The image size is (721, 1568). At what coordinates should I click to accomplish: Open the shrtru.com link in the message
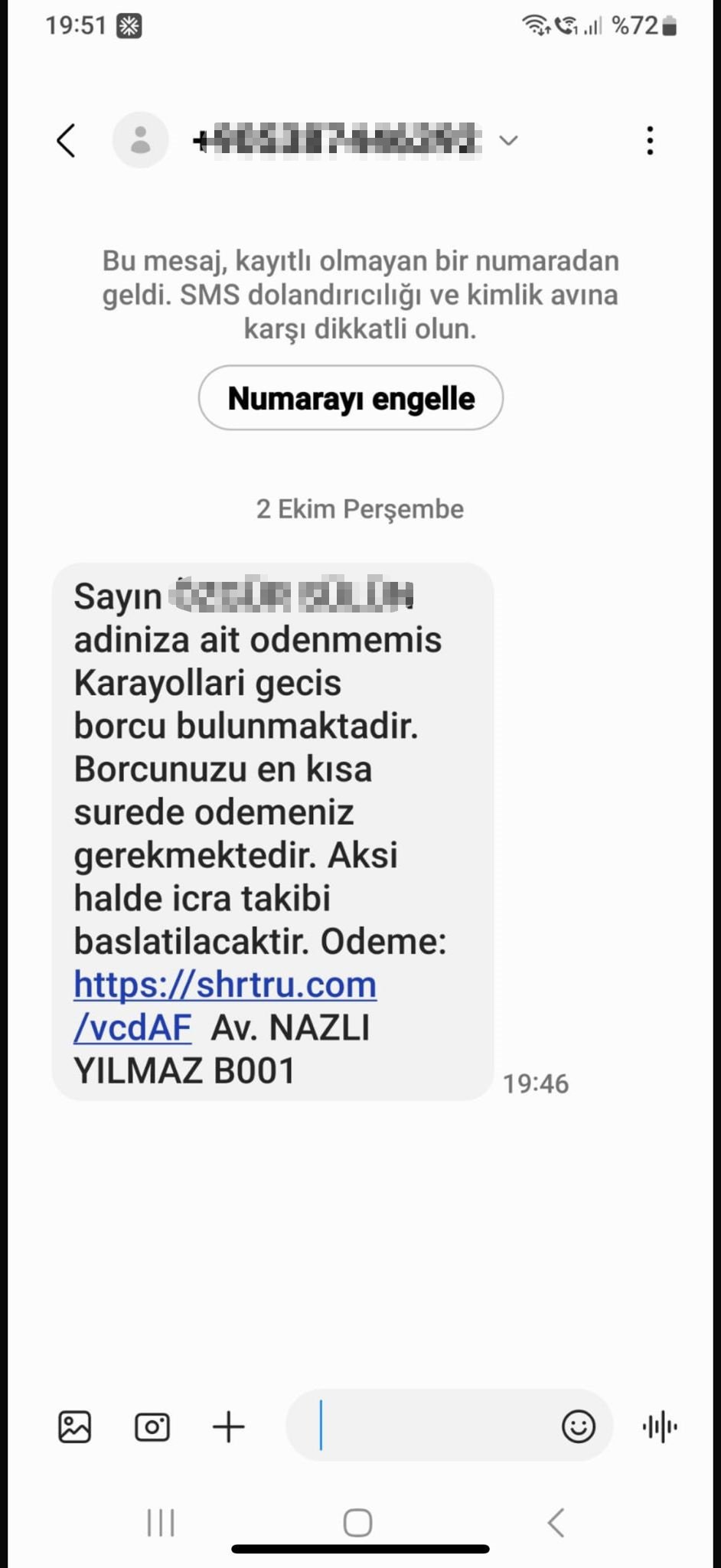tap(225, 985)
